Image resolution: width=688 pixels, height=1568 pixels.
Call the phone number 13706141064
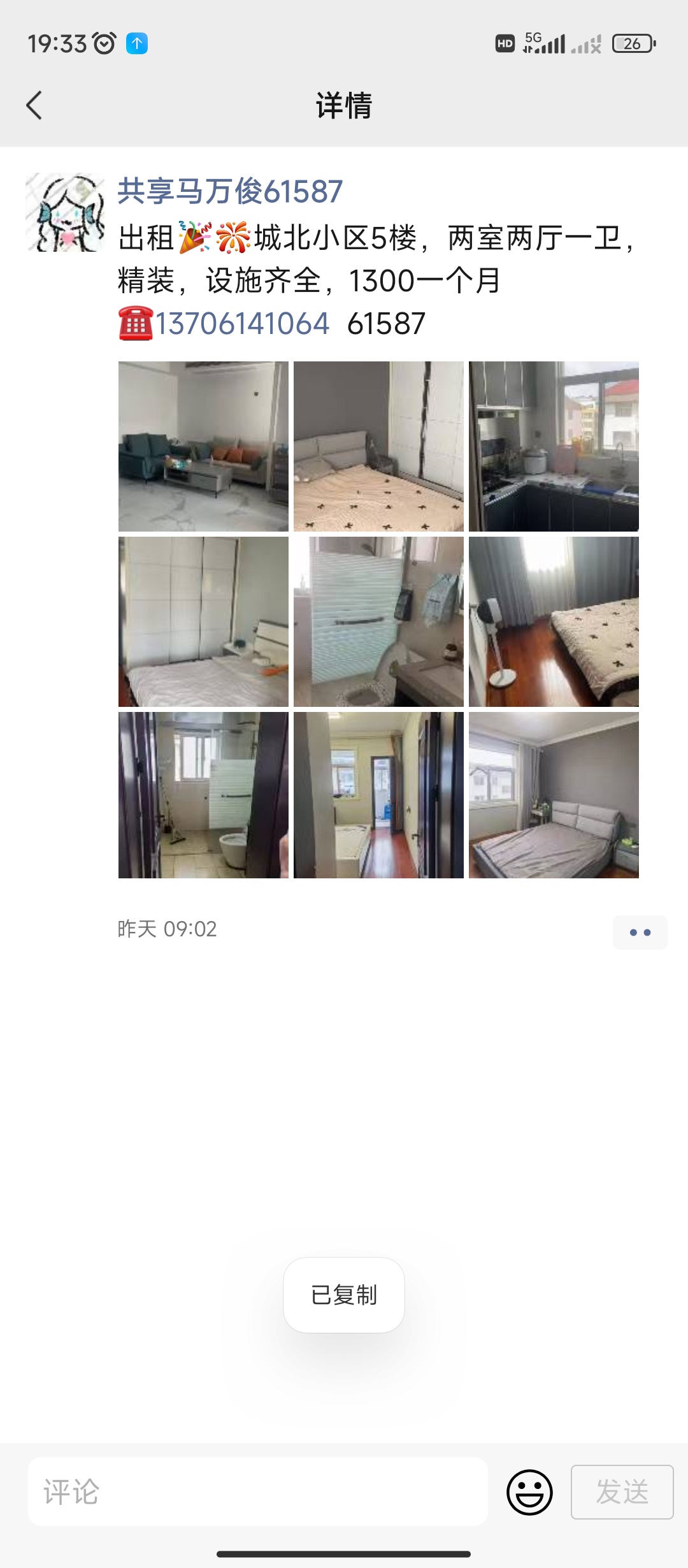coord(243,324)
